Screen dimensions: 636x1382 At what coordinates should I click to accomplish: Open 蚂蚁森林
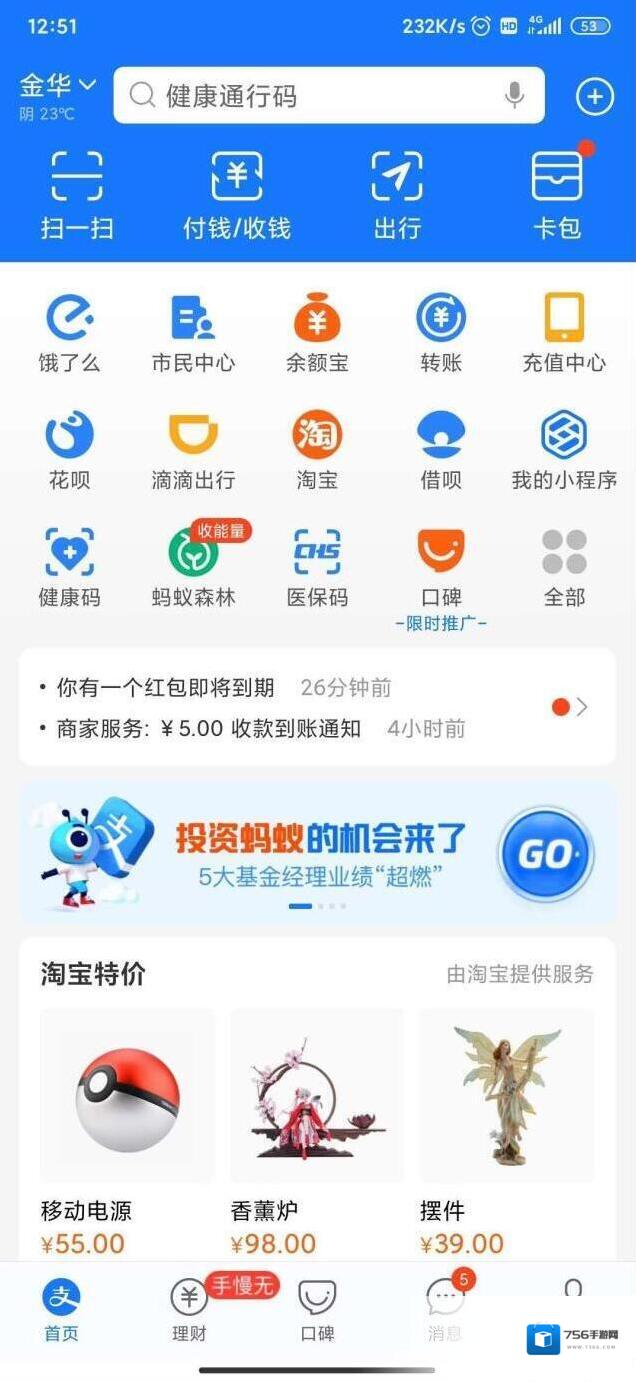point(193,568)
